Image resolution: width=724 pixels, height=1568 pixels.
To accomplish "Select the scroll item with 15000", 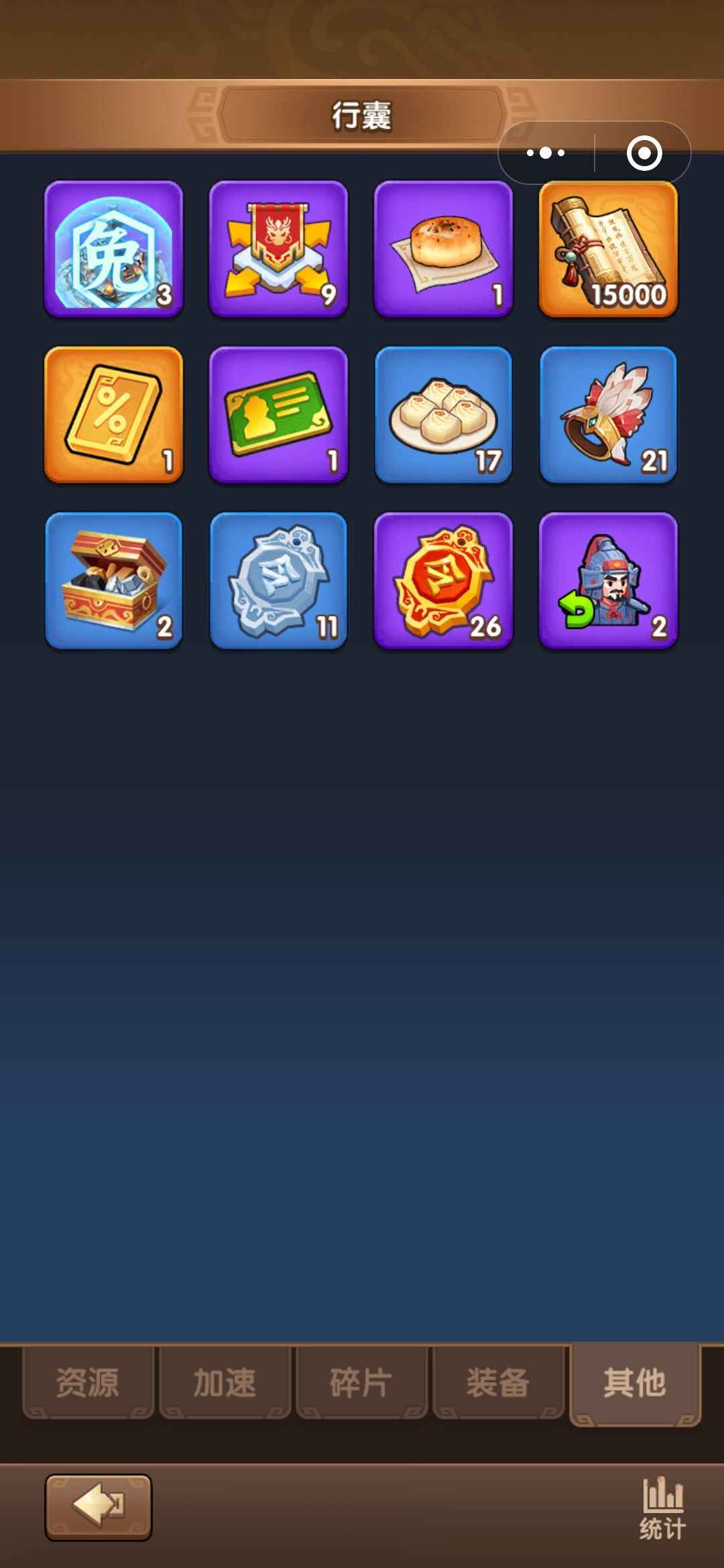I will click(608, 248).
